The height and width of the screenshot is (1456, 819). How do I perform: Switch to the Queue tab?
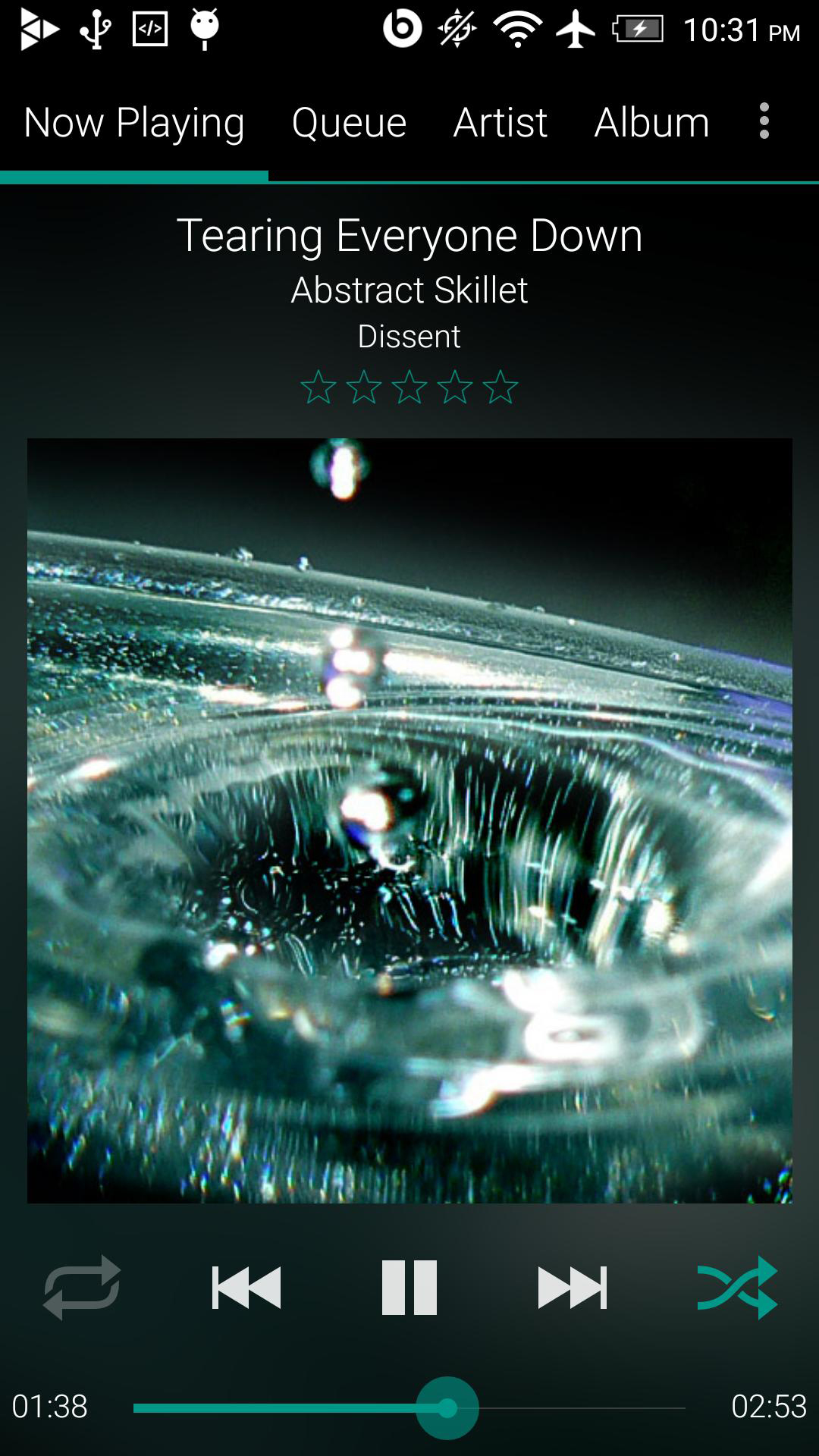(349, 123)
